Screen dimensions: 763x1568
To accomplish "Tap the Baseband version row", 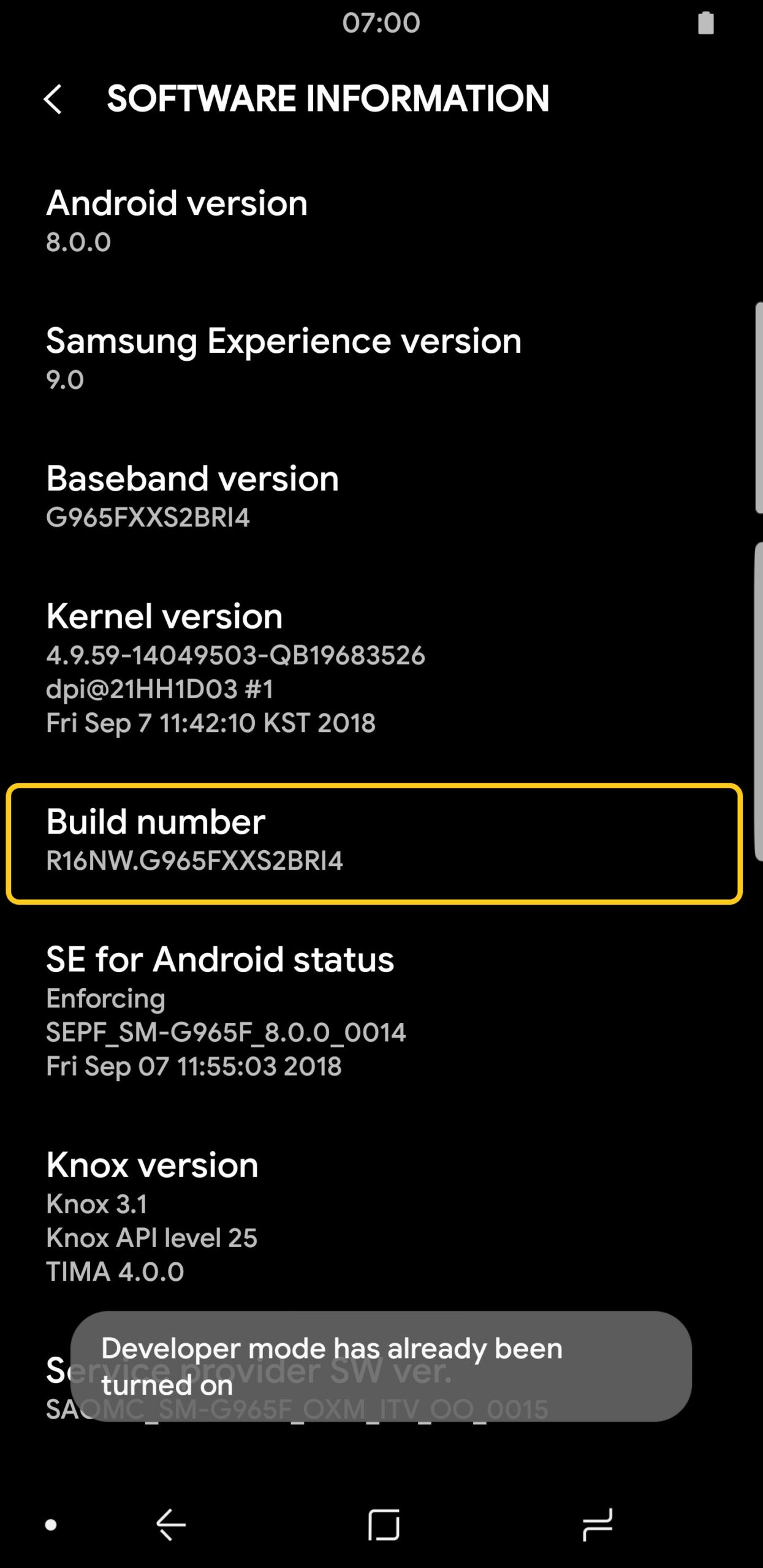I will click(374, 497).
